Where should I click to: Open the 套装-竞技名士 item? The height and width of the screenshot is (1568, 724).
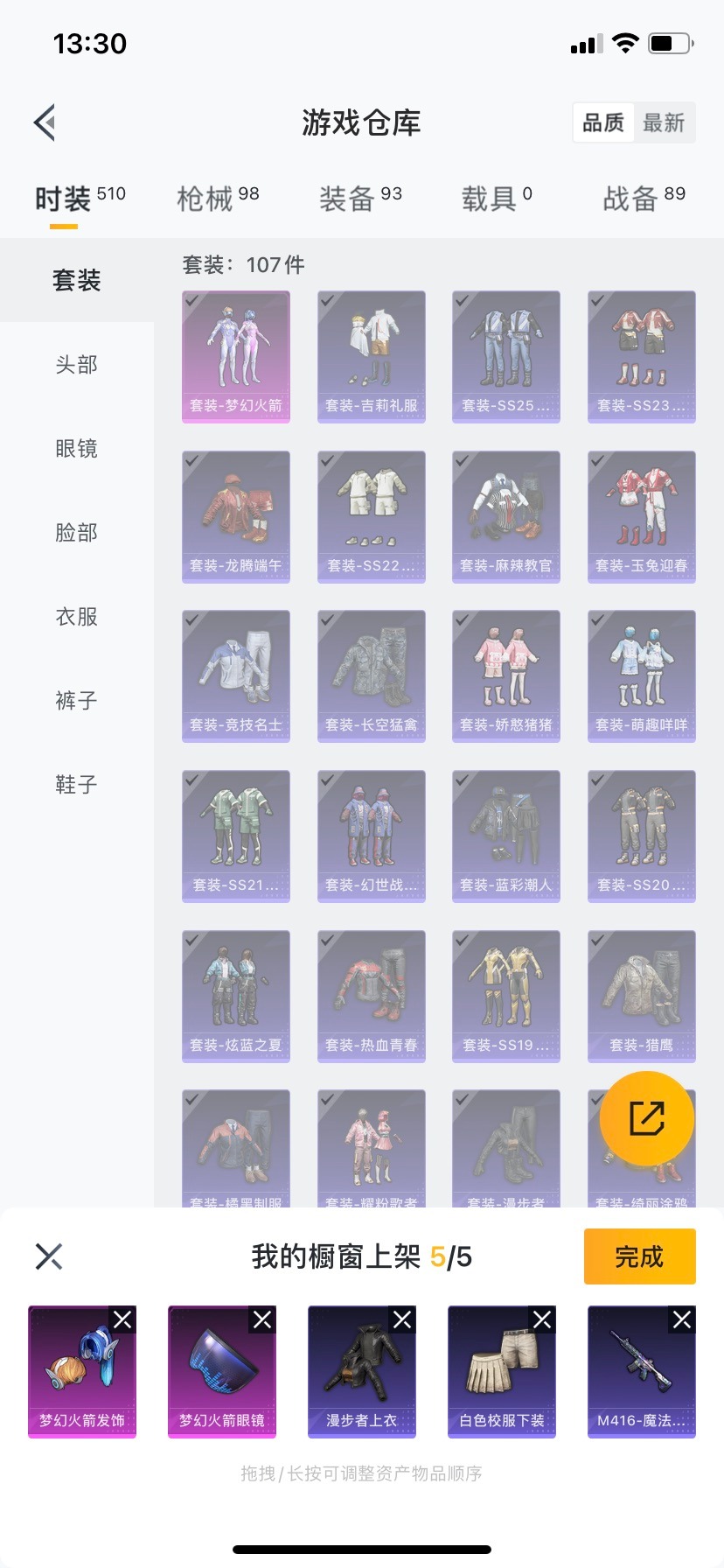click(x=236, y=675)
